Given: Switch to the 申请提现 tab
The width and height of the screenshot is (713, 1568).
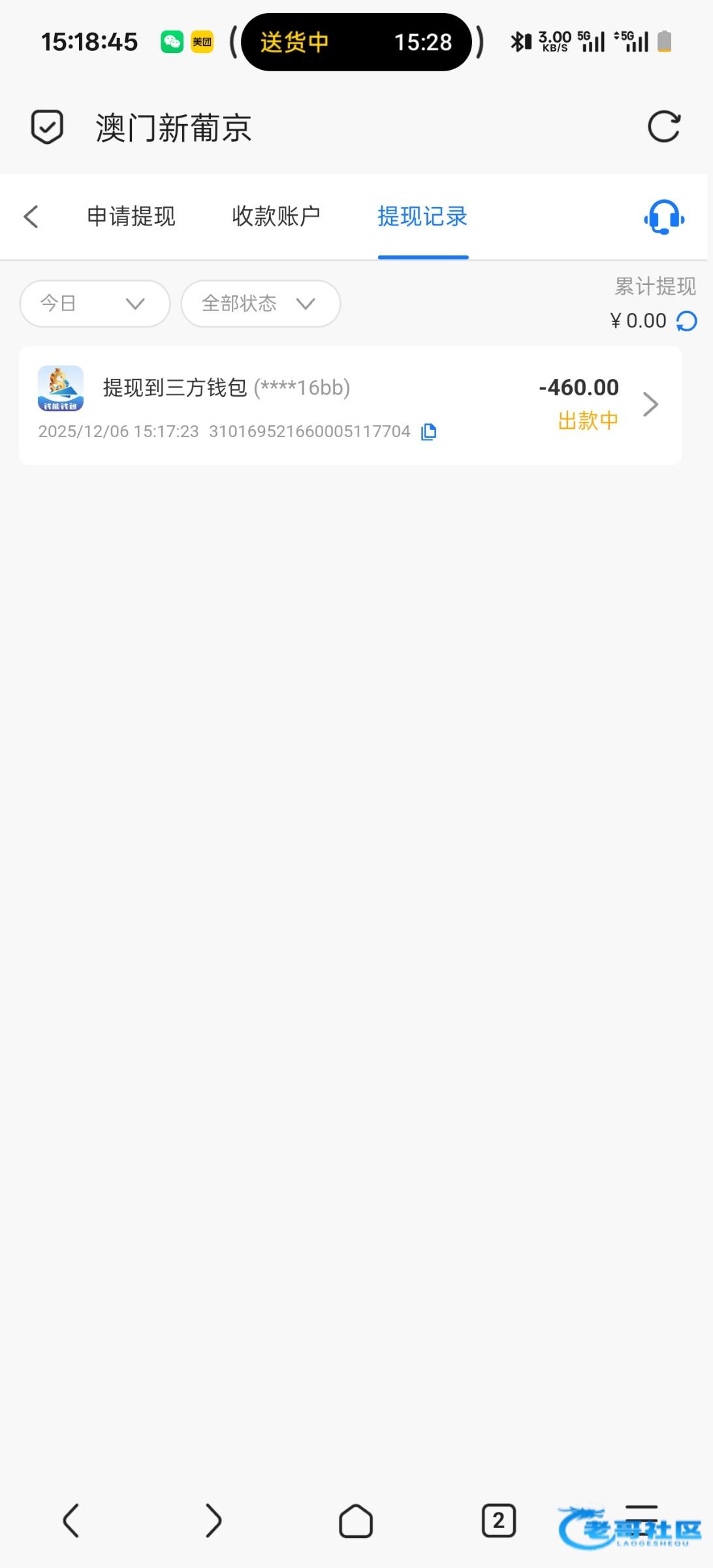Looking at the screenshot, I should coord(131,217).
